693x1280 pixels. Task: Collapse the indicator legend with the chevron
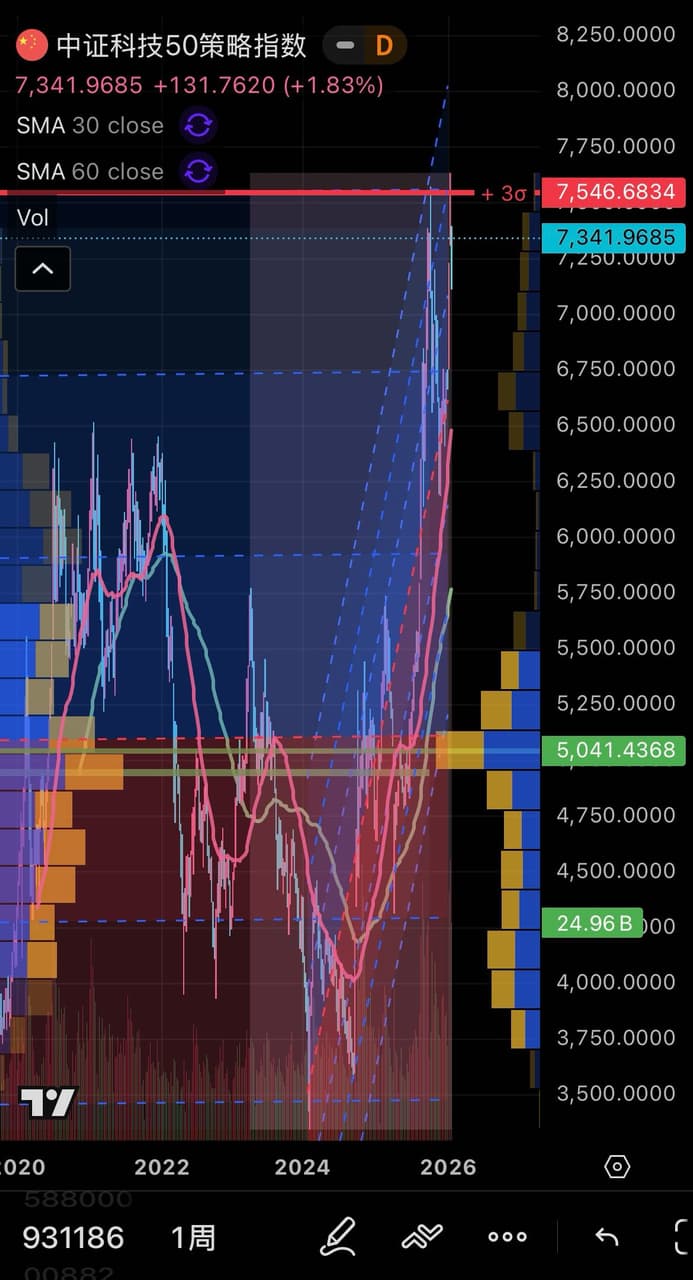pos(43,268)
